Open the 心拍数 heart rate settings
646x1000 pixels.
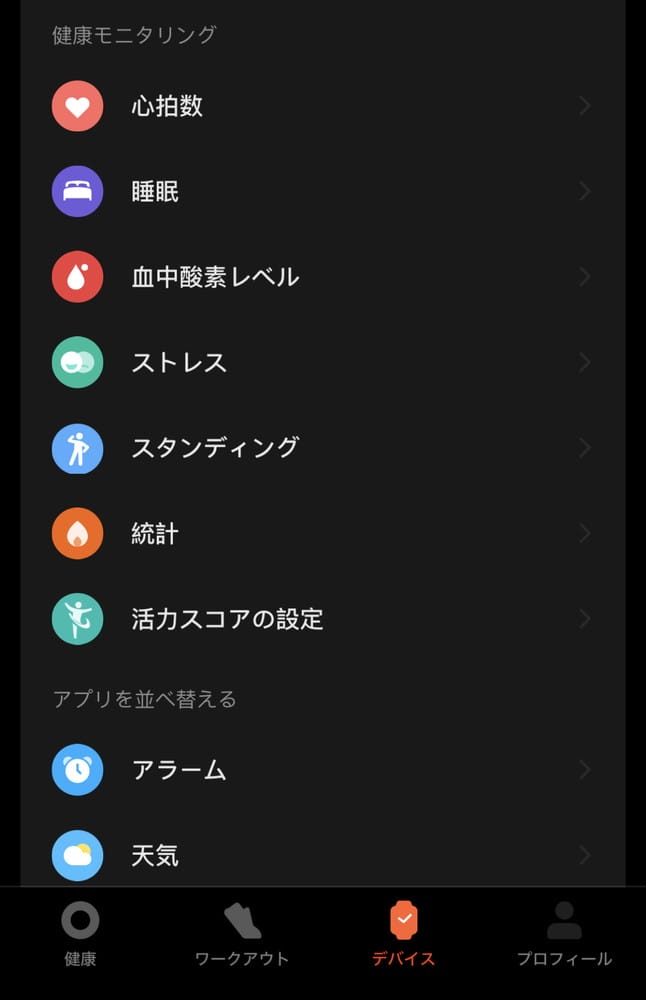tap(322, 106)
